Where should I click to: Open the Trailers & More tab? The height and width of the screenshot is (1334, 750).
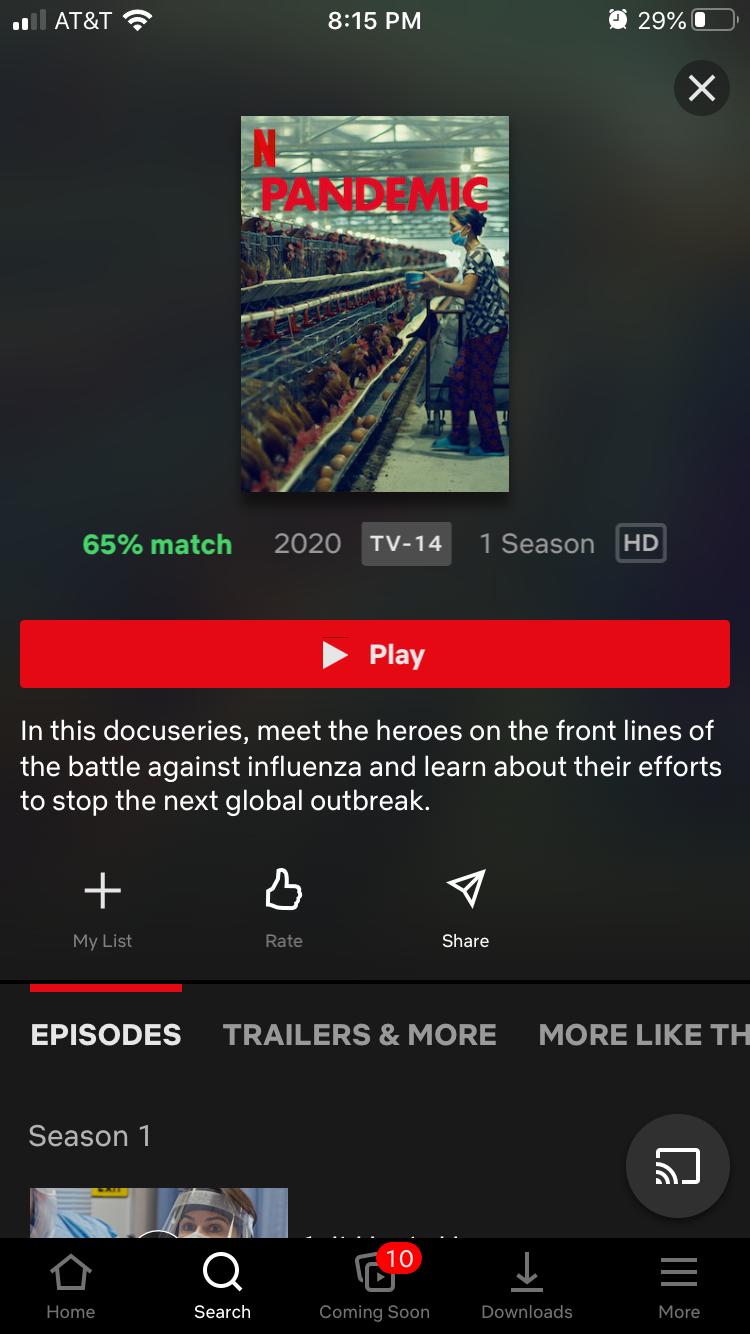click(x=359, y=1035)
